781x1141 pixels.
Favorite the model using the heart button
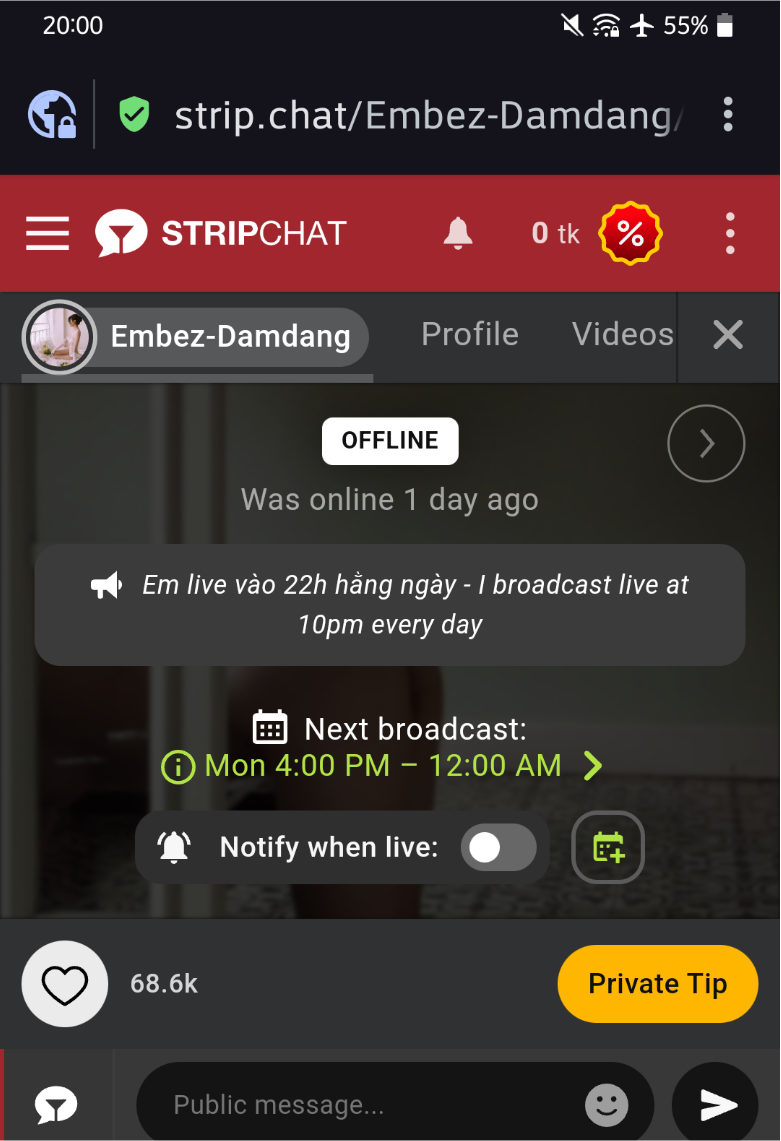click(x=64, y=983)
